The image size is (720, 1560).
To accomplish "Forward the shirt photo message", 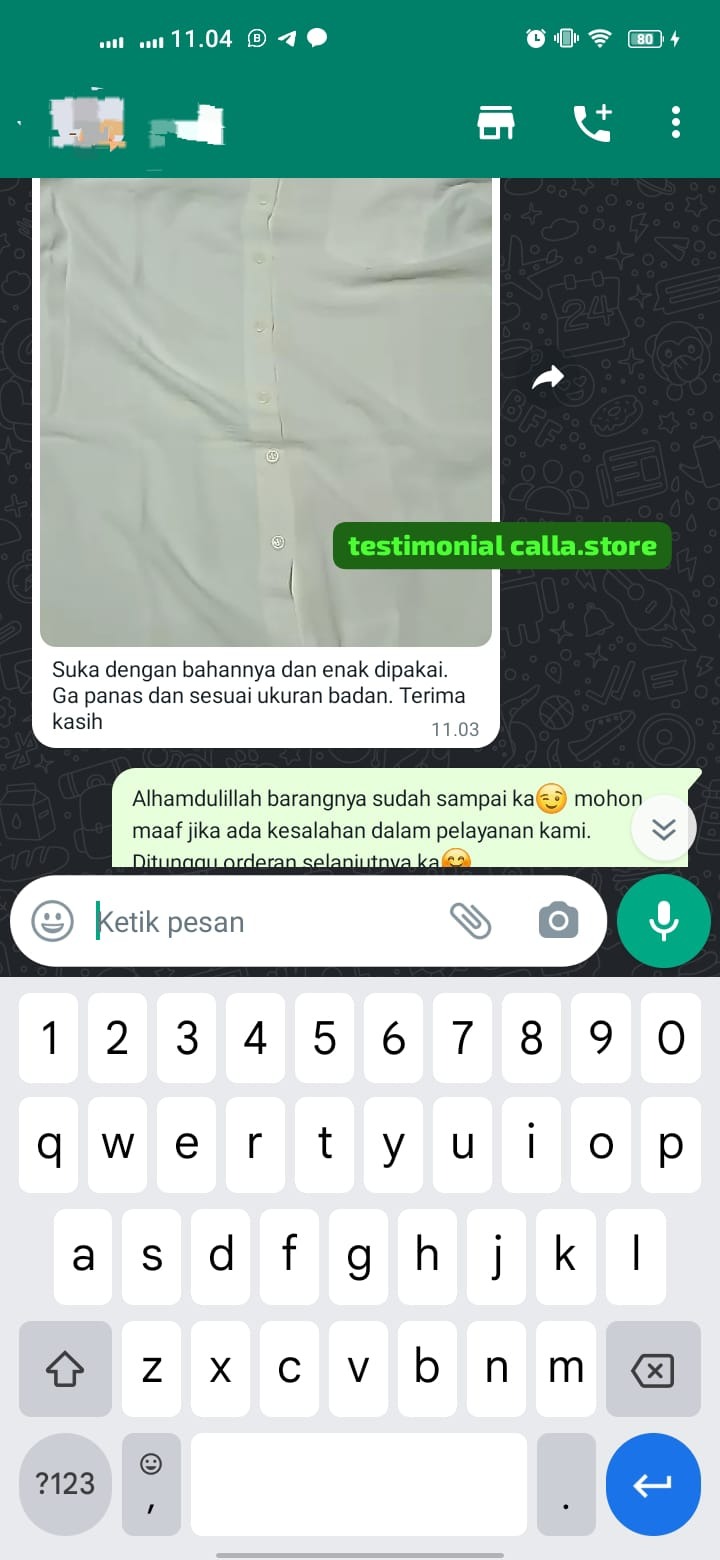I will (547, 377).
